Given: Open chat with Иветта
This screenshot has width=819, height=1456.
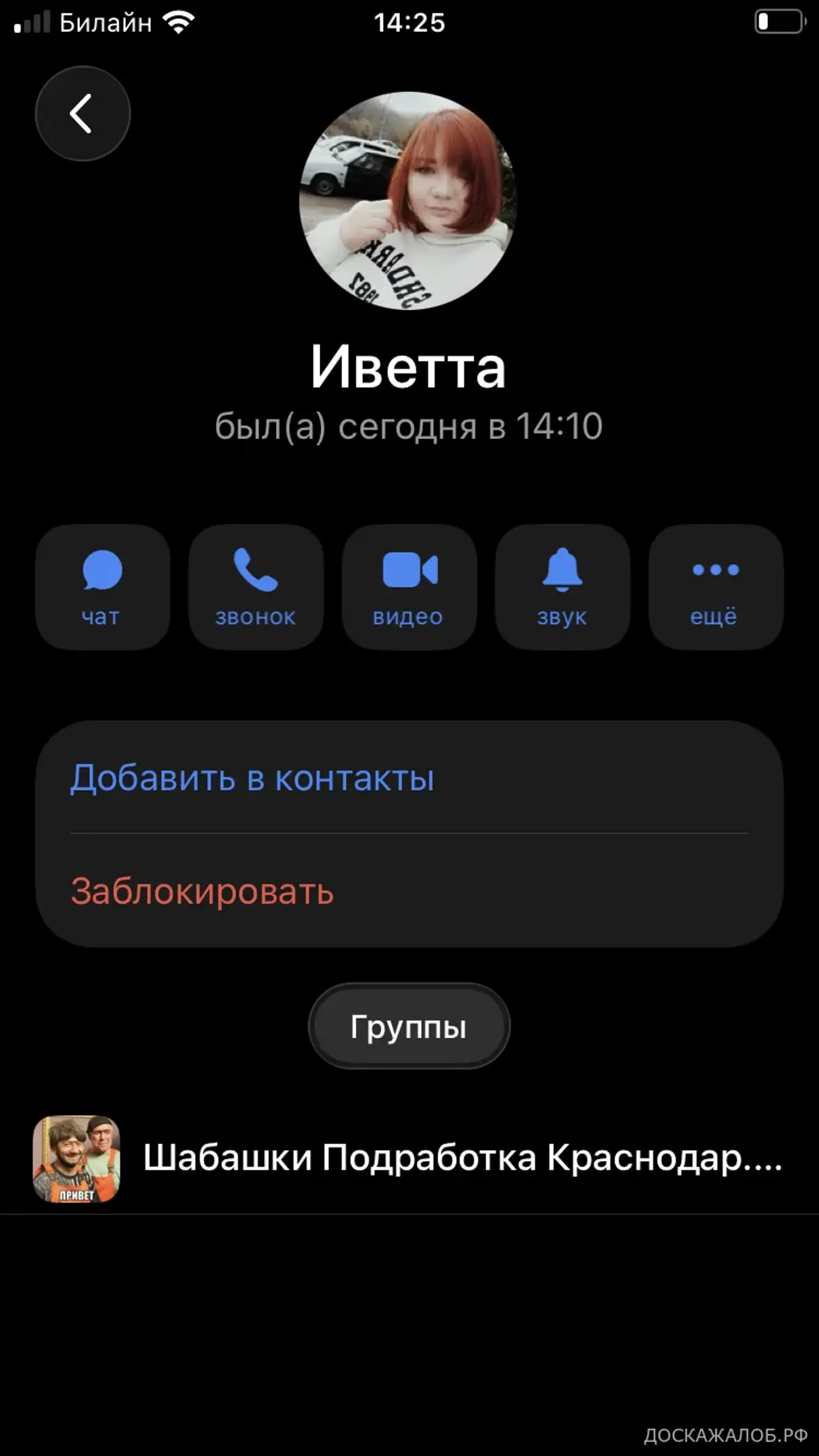Looking at the screenshot, I should tap(102, 587).
